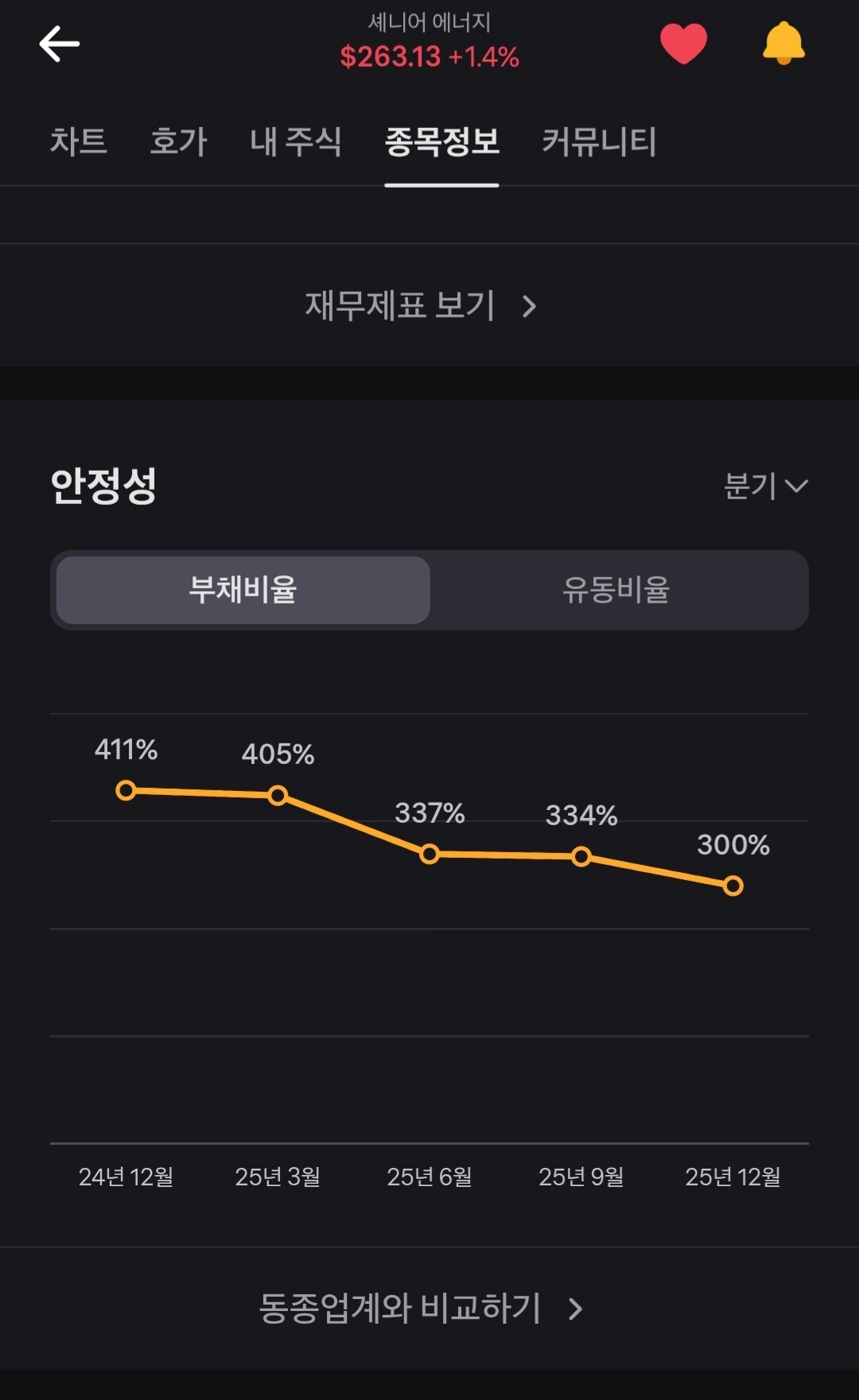Tap the 25년 12월 data point on chart
Viewport: 859px width, 1400px height.
(733, 885)
